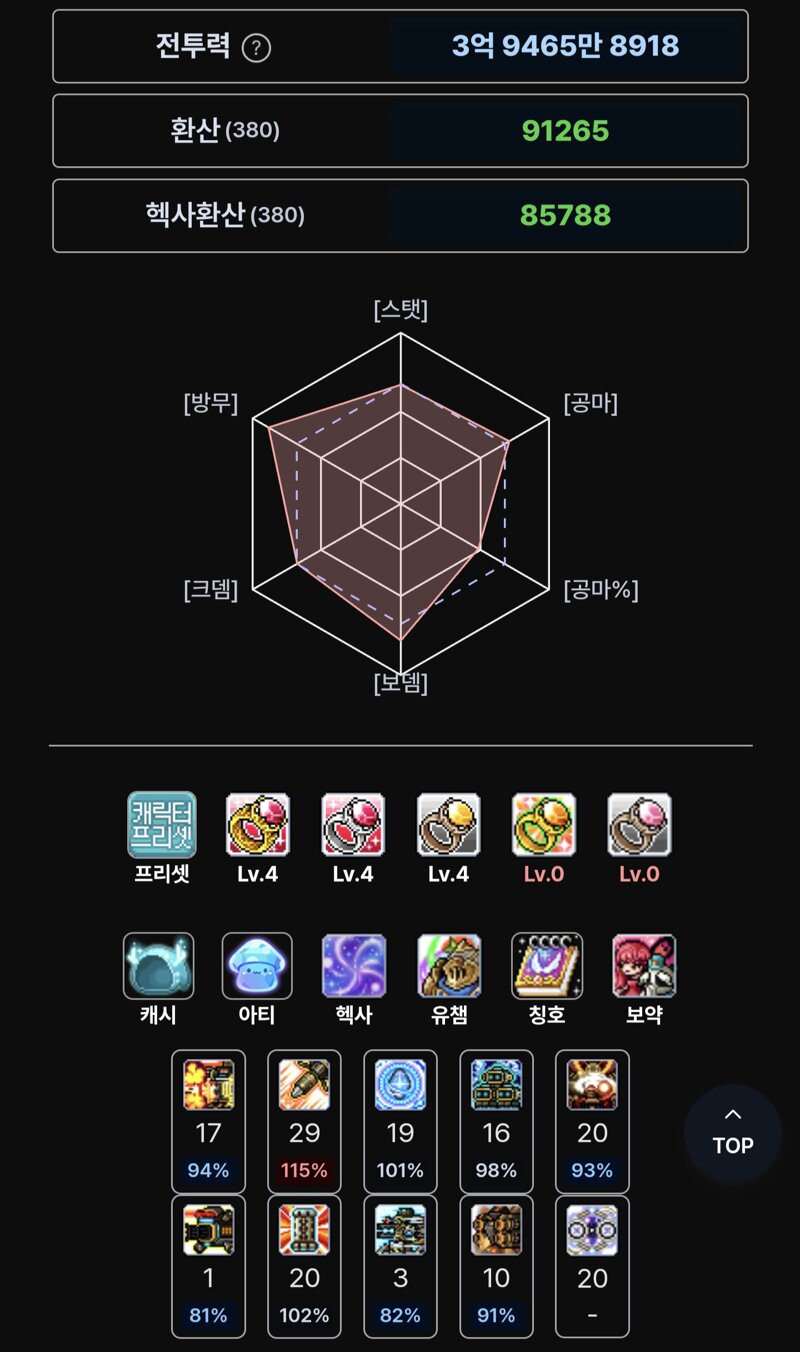The height and width of the screenshot is (1352, 800).
Task: Open the skill card showing 101%
Action: [400, 1121]
